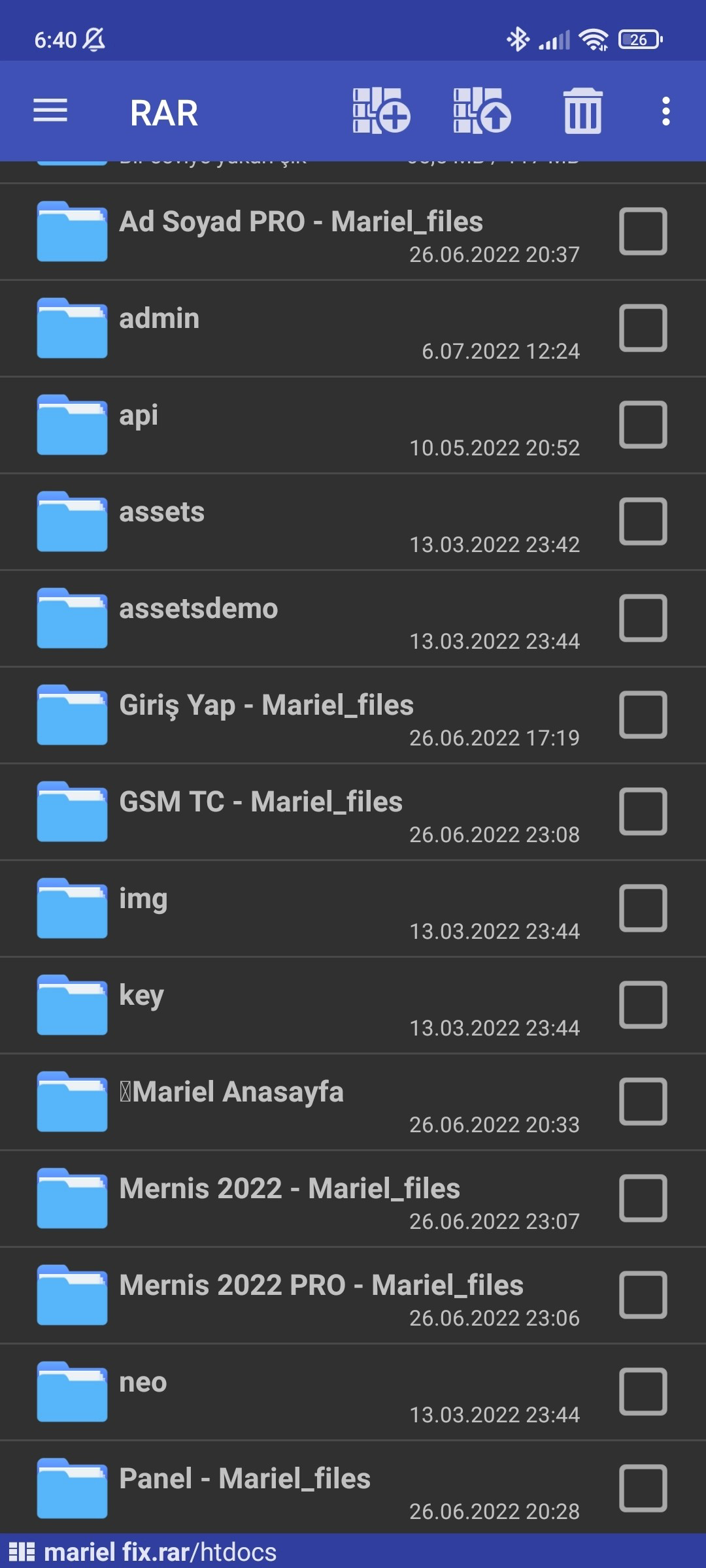Check the Ad Soyad PRO - Mariel_files box
The image size is (706, 1568).
[x=643, y=231]
